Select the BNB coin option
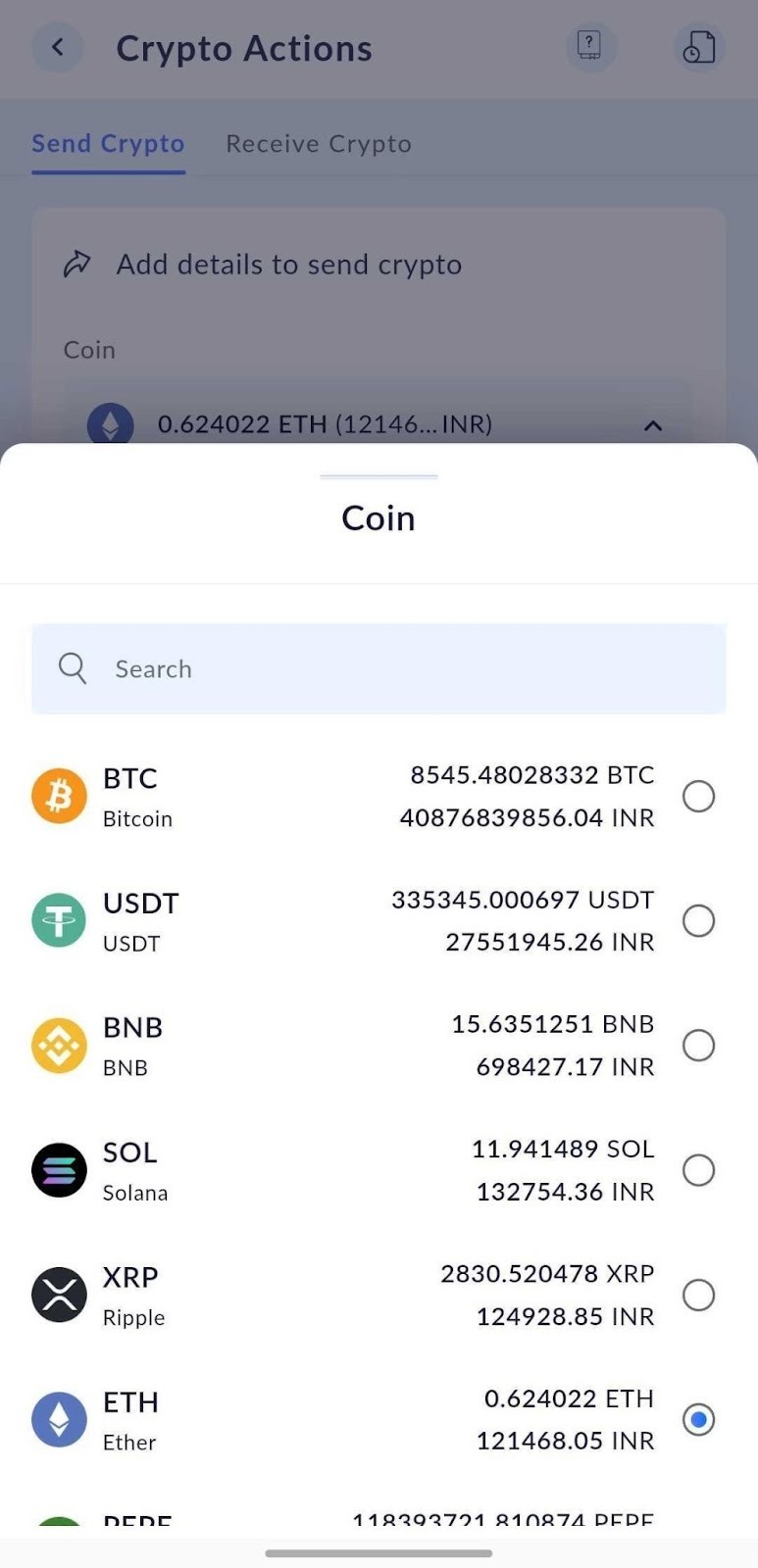The image size is (758, 1568). pos(697,1045)
